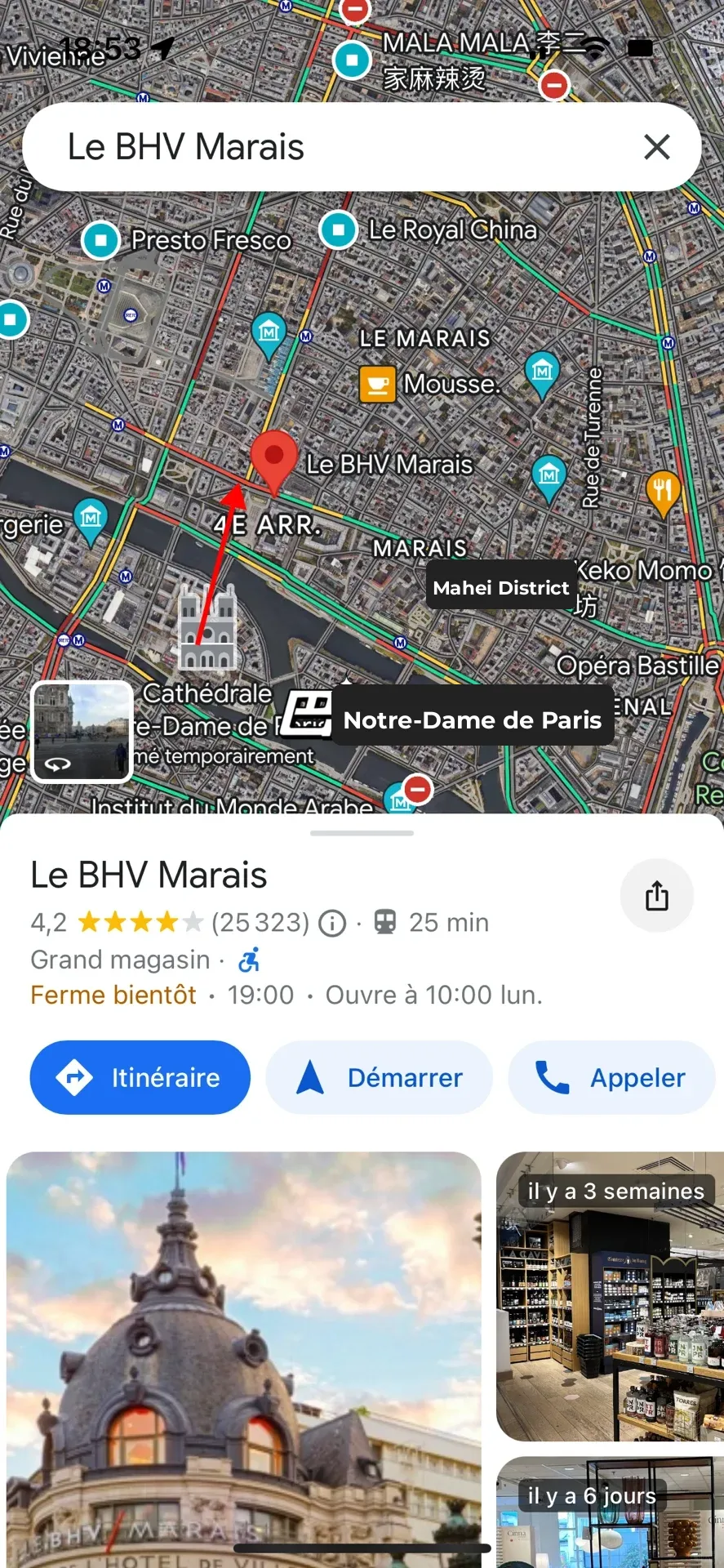Clear the Le BHV Marais search

(x=656, y=147)
